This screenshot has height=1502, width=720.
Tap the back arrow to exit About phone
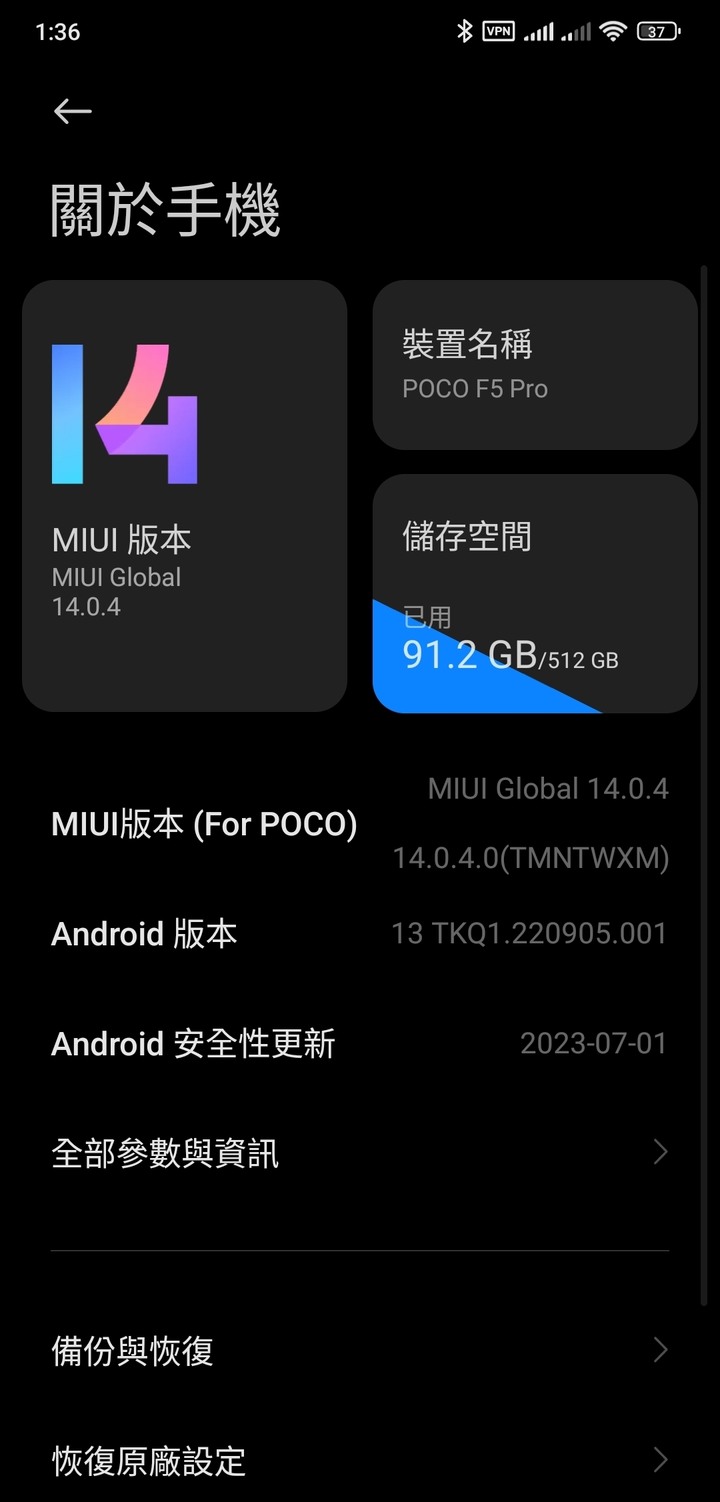click(72, 111)
